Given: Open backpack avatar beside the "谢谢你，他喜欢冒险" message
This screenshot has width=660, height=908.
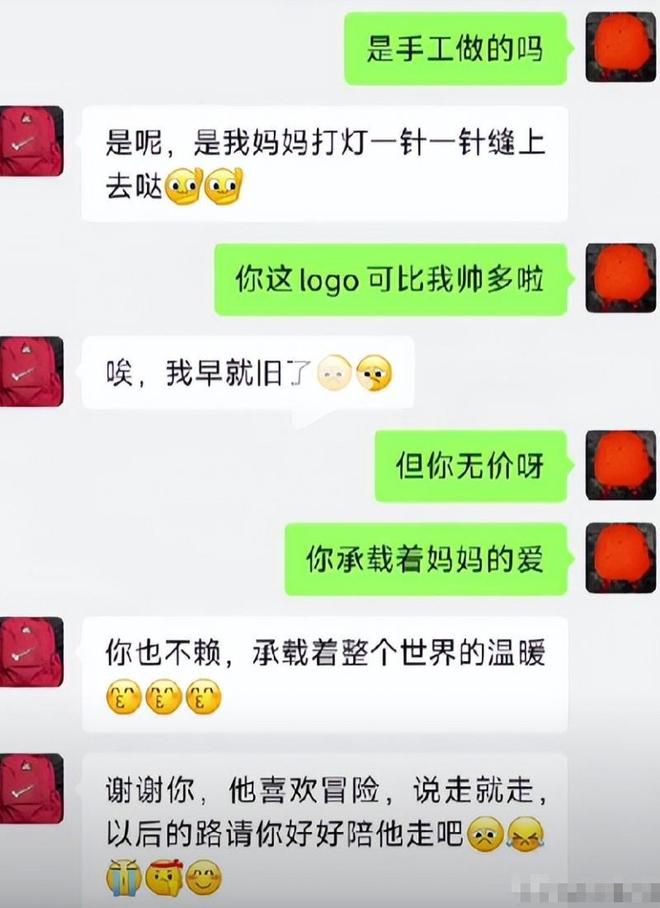Looking at the screenshot, I should pos(31,789).
